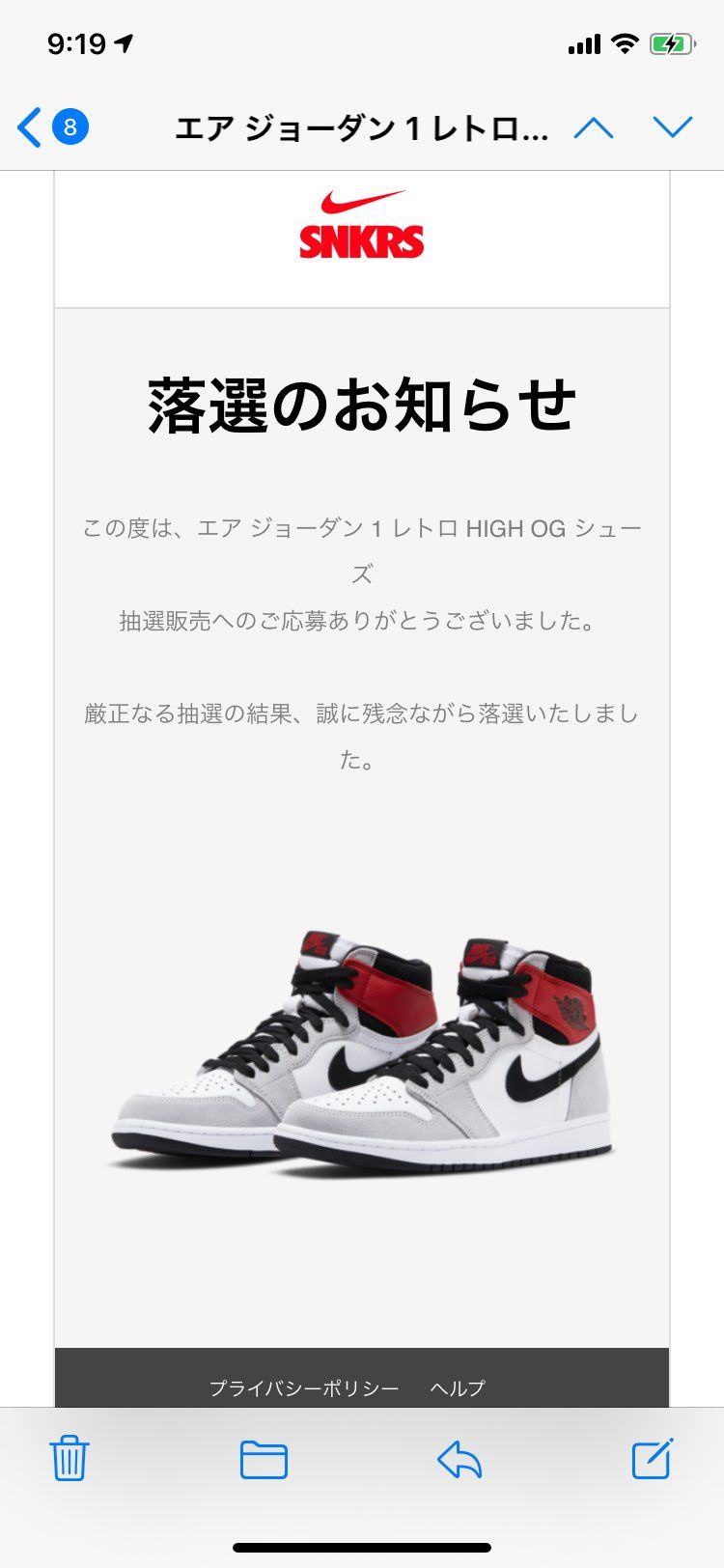The width and height of the screenshot is (724, 1568).
Task: Tap the Wi-Fi indicator in the status bar
Action: click(627, 42)
